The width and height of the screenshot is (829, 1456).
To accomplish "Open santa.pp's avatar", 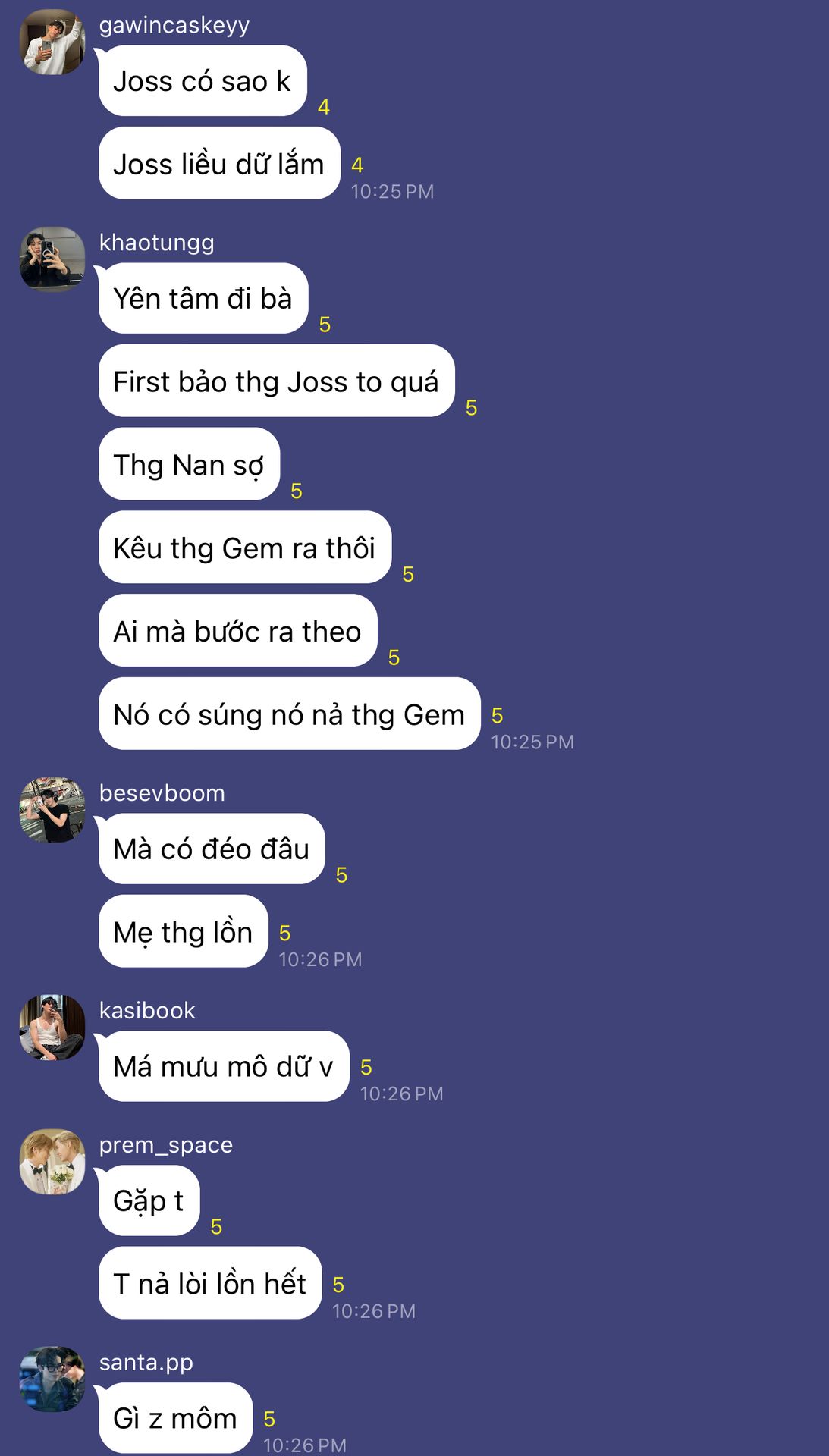I will tap(52, 1379).
